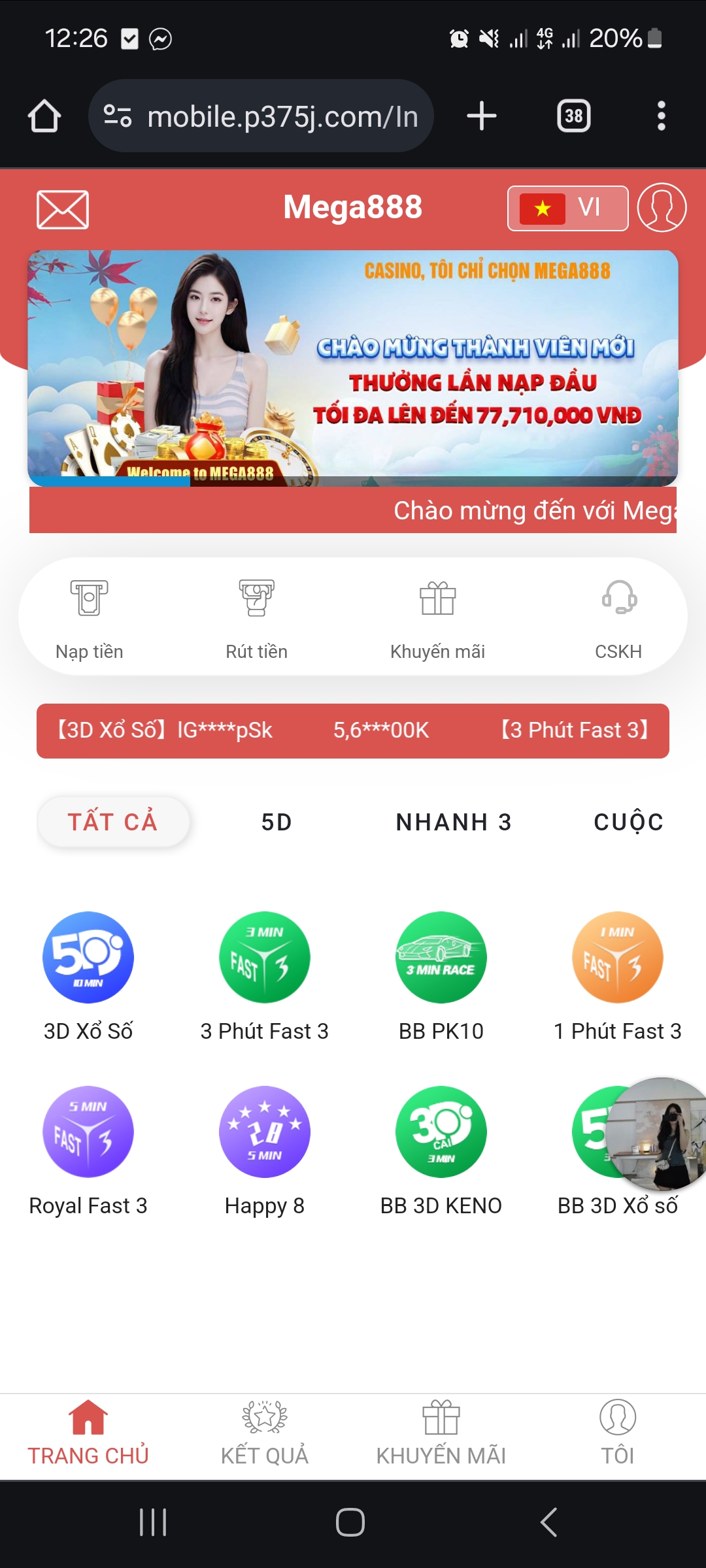Viewport: 706px width, 1568px height.
Task: Open the browser's three-dot overflow menu
Action: [x=662, y=116]
